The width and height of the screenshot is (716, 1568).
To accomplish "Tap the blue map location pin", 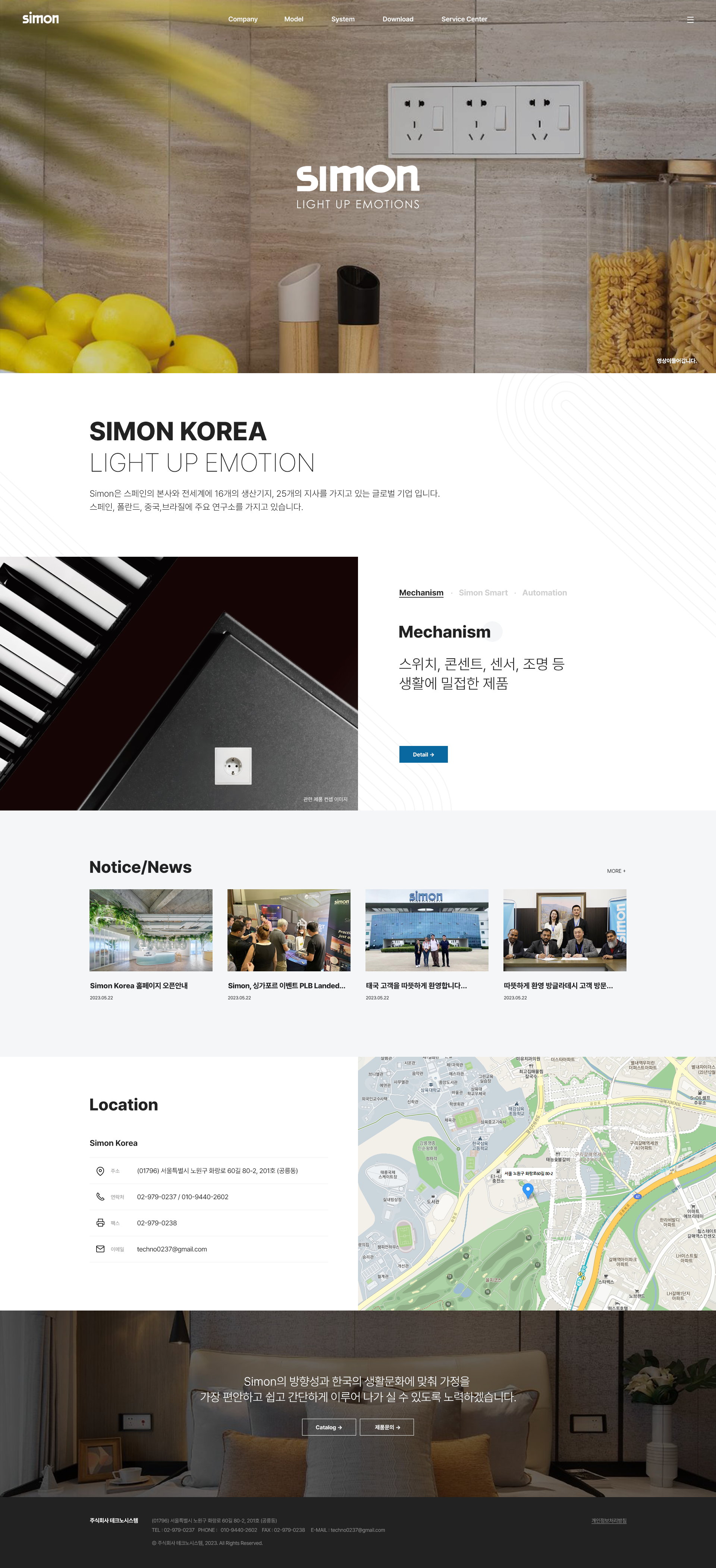I will click(528, 1189).
